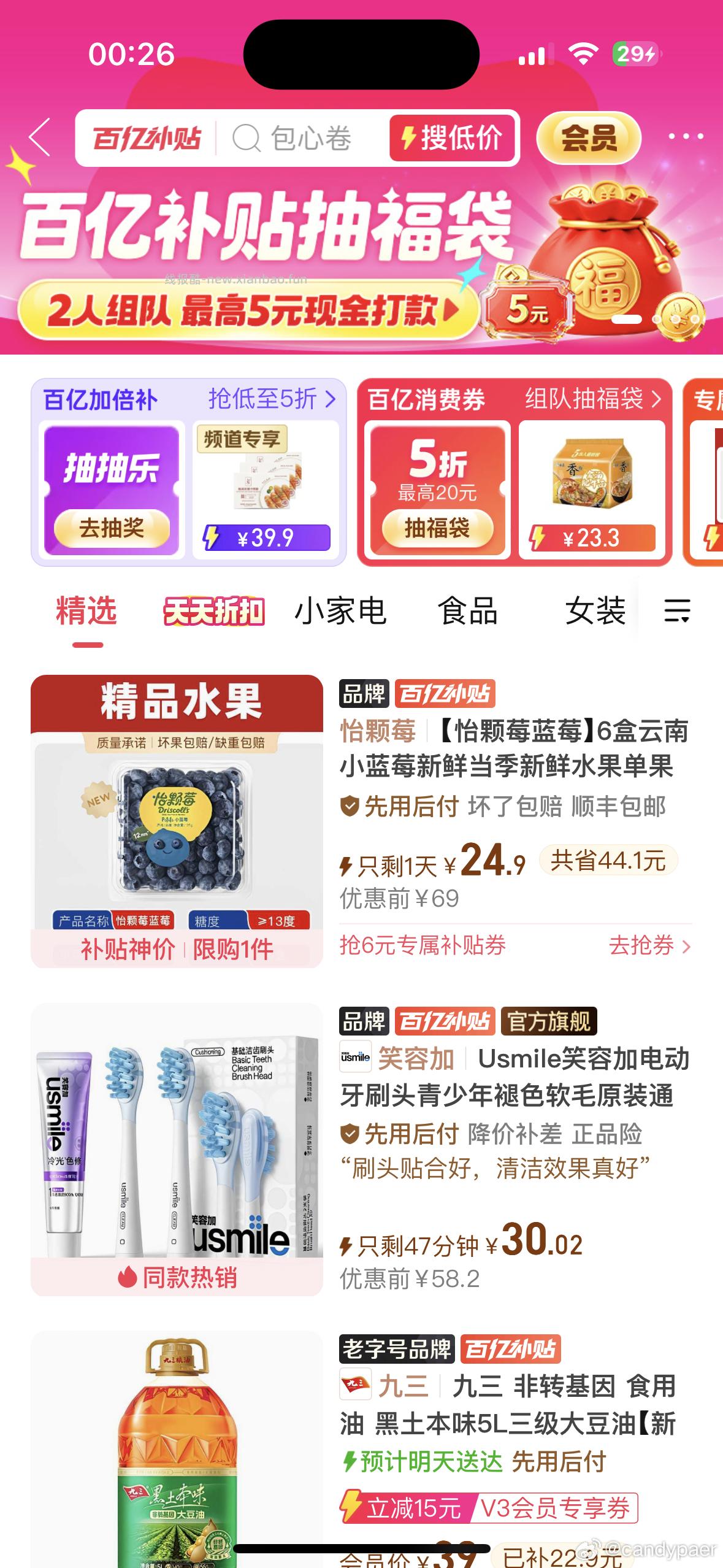Screen dimensions: 723x1568
Task: Open search via the magnifier icon
Action: point(247,139)
